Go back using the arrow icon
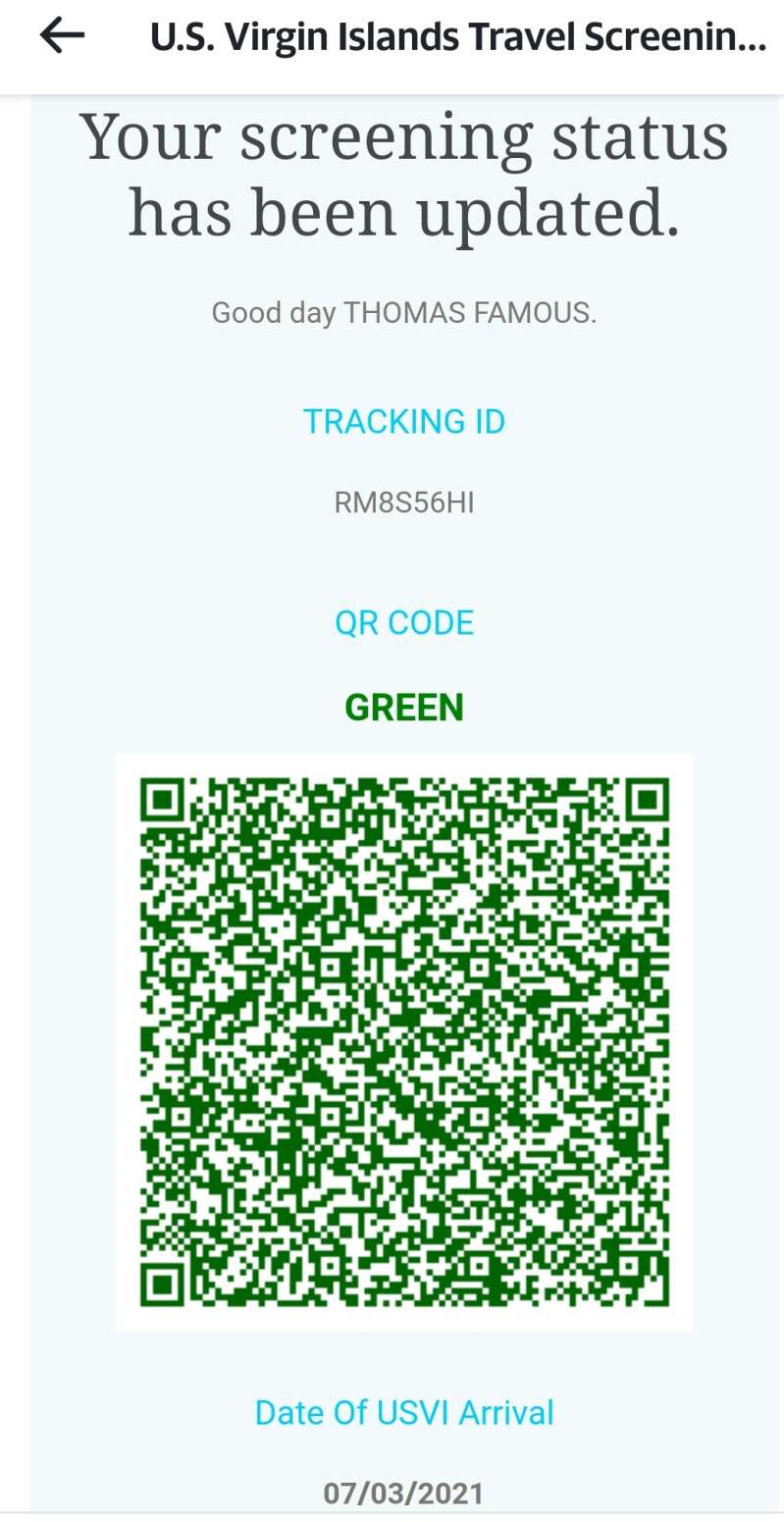The height and width of the screenshot is (1522, 784). pos(62,36)
